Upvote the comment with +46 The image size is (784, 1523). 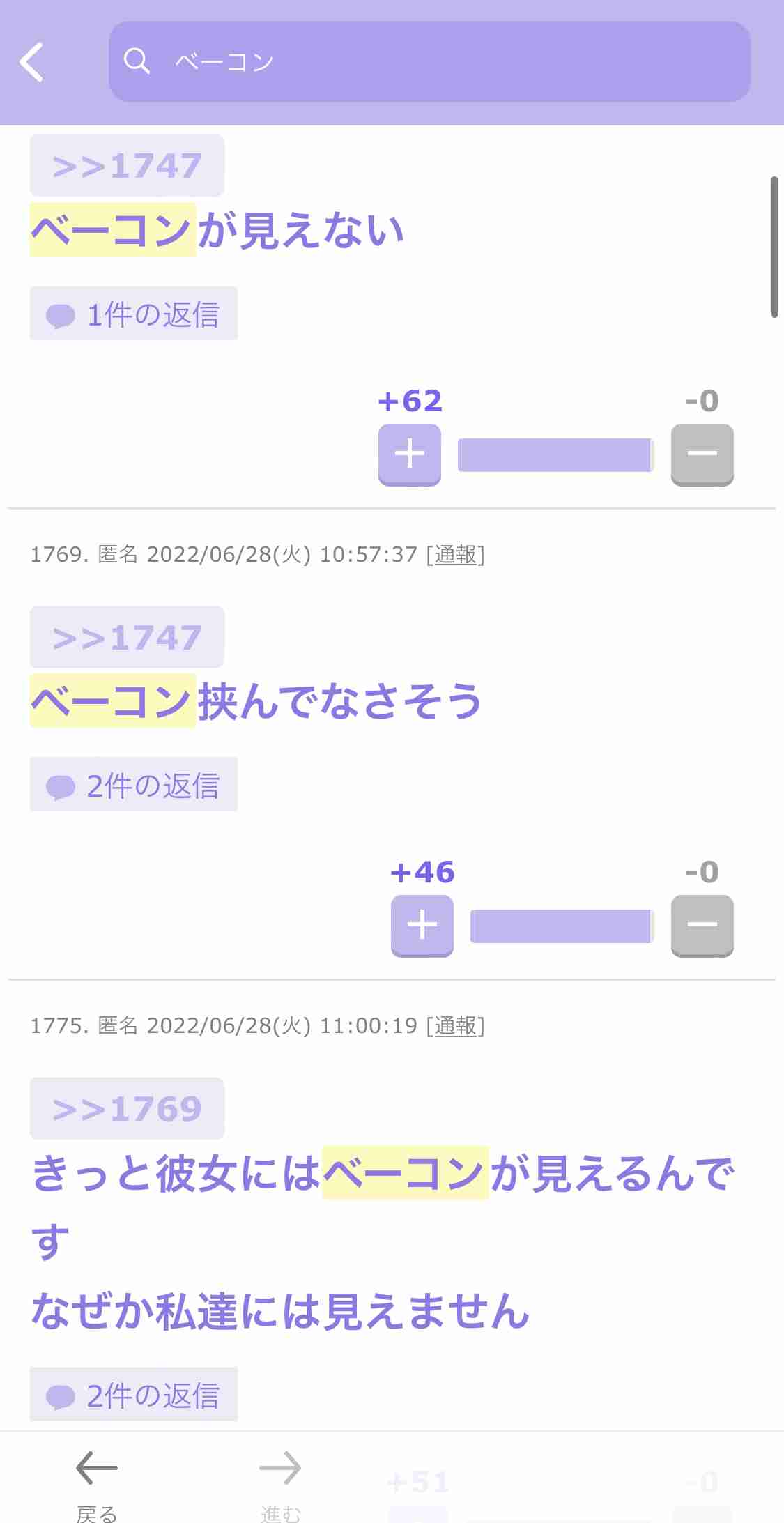click(422, 926)
